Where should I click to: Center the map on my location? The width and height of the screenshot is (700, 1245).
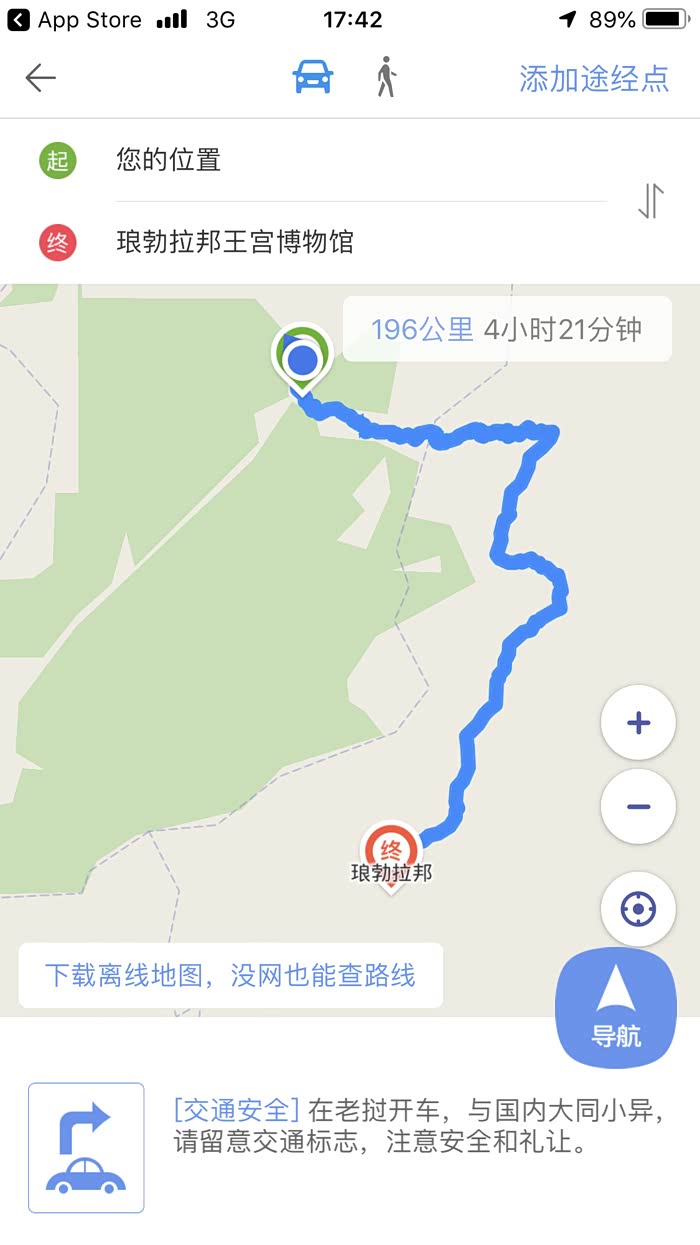638,909
